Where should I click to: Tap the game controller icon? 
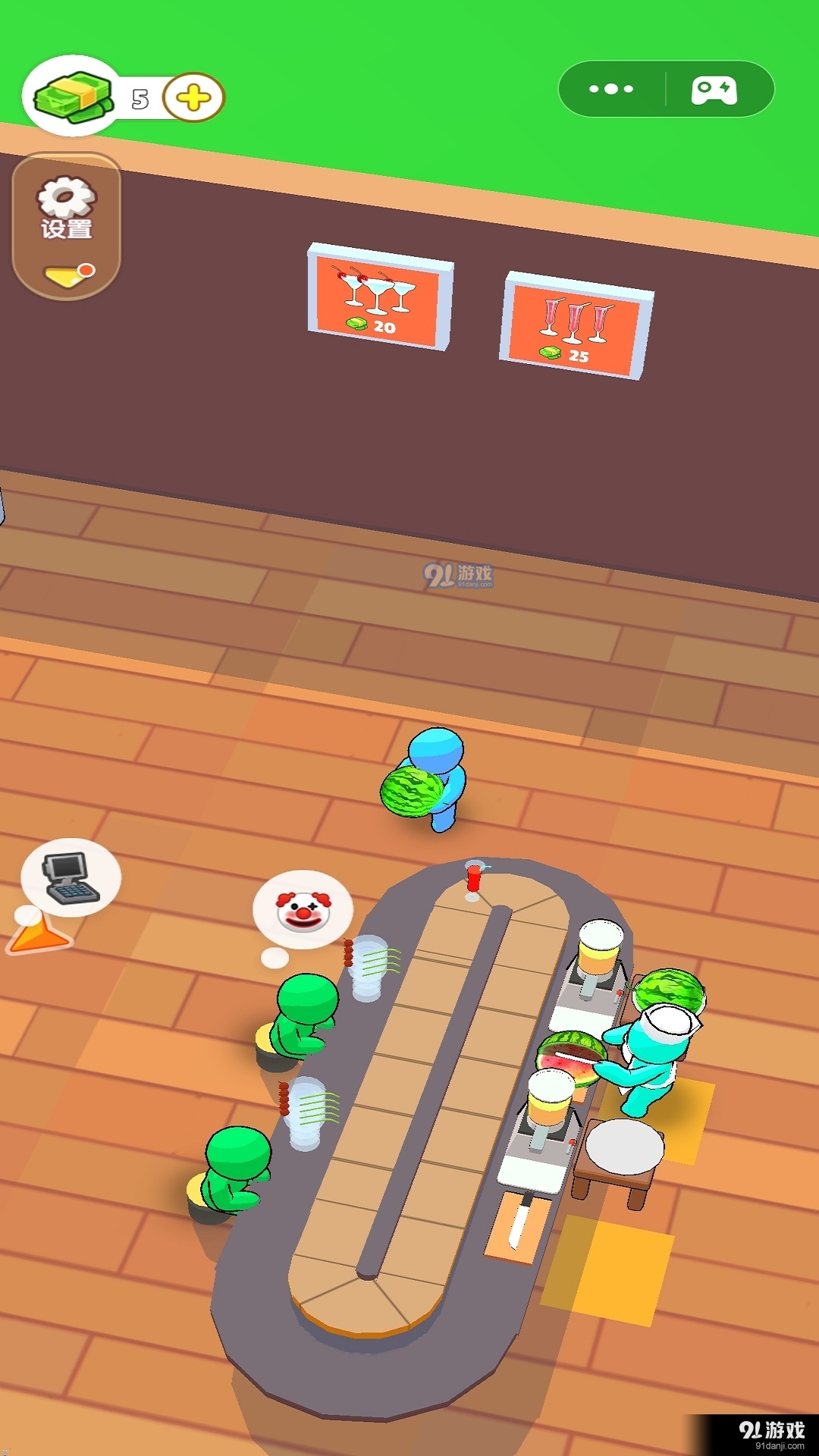point(714,89)
